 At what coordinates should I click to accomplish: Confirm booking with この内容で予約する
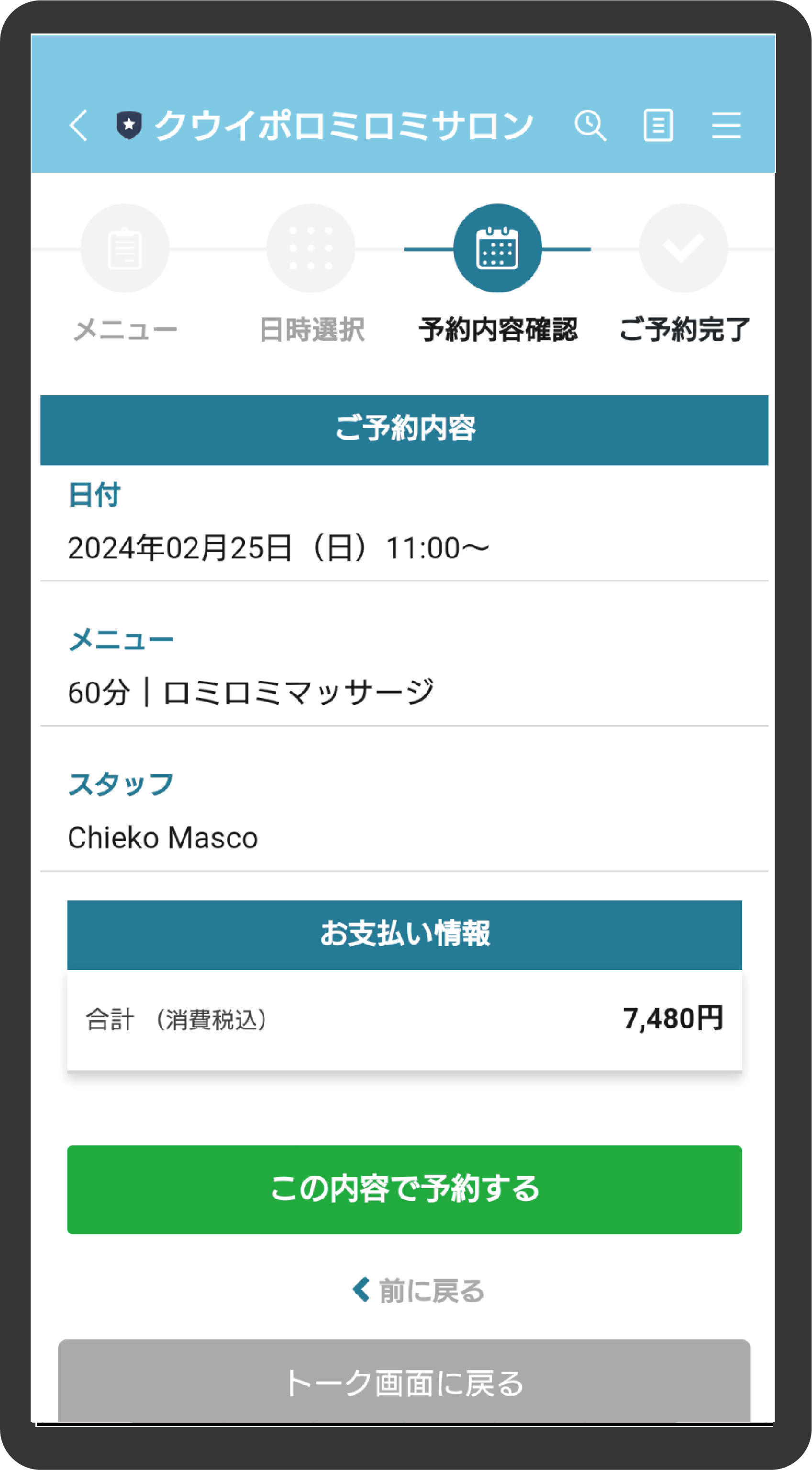404,1190
